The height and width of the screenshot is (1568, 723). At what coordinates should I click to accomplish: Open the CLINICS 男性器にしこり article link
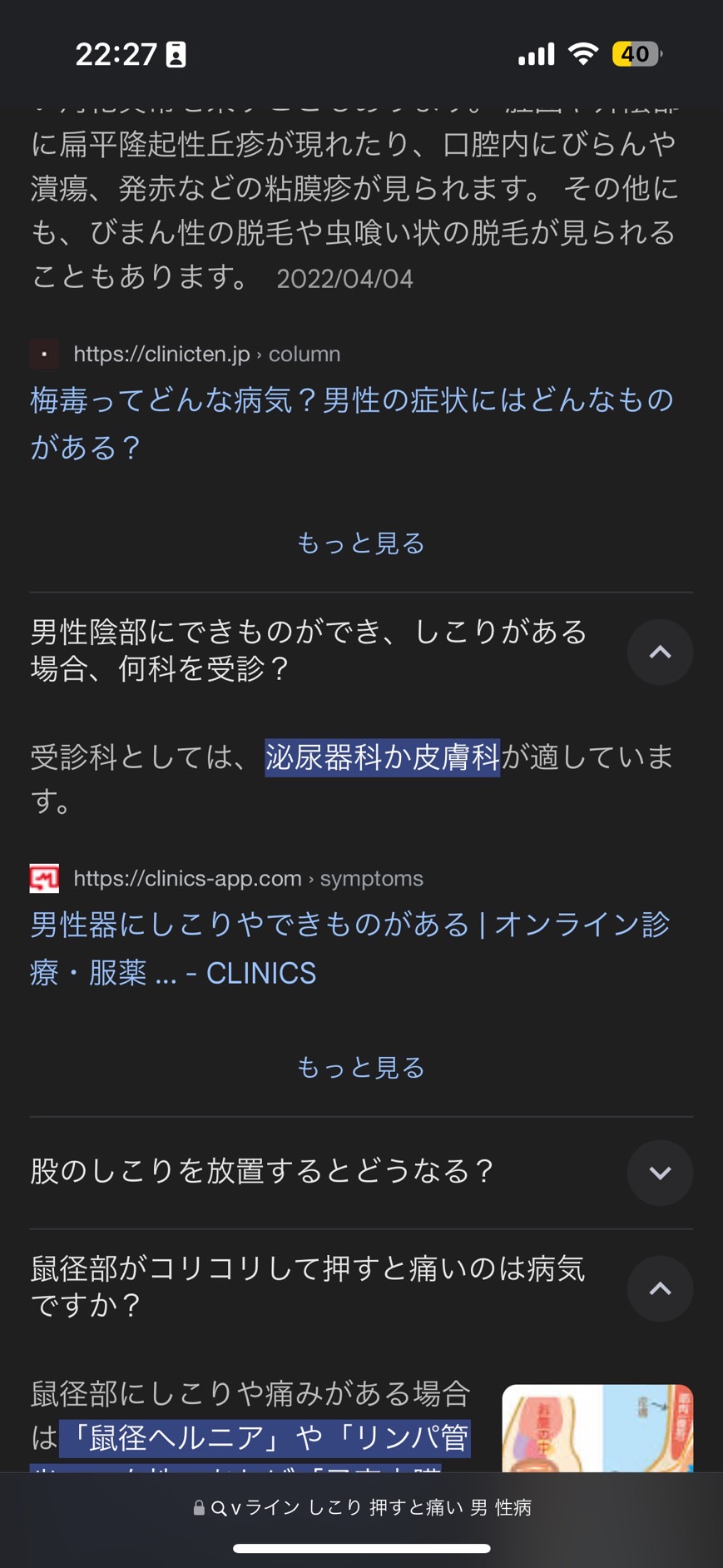[x=350, y=948]
